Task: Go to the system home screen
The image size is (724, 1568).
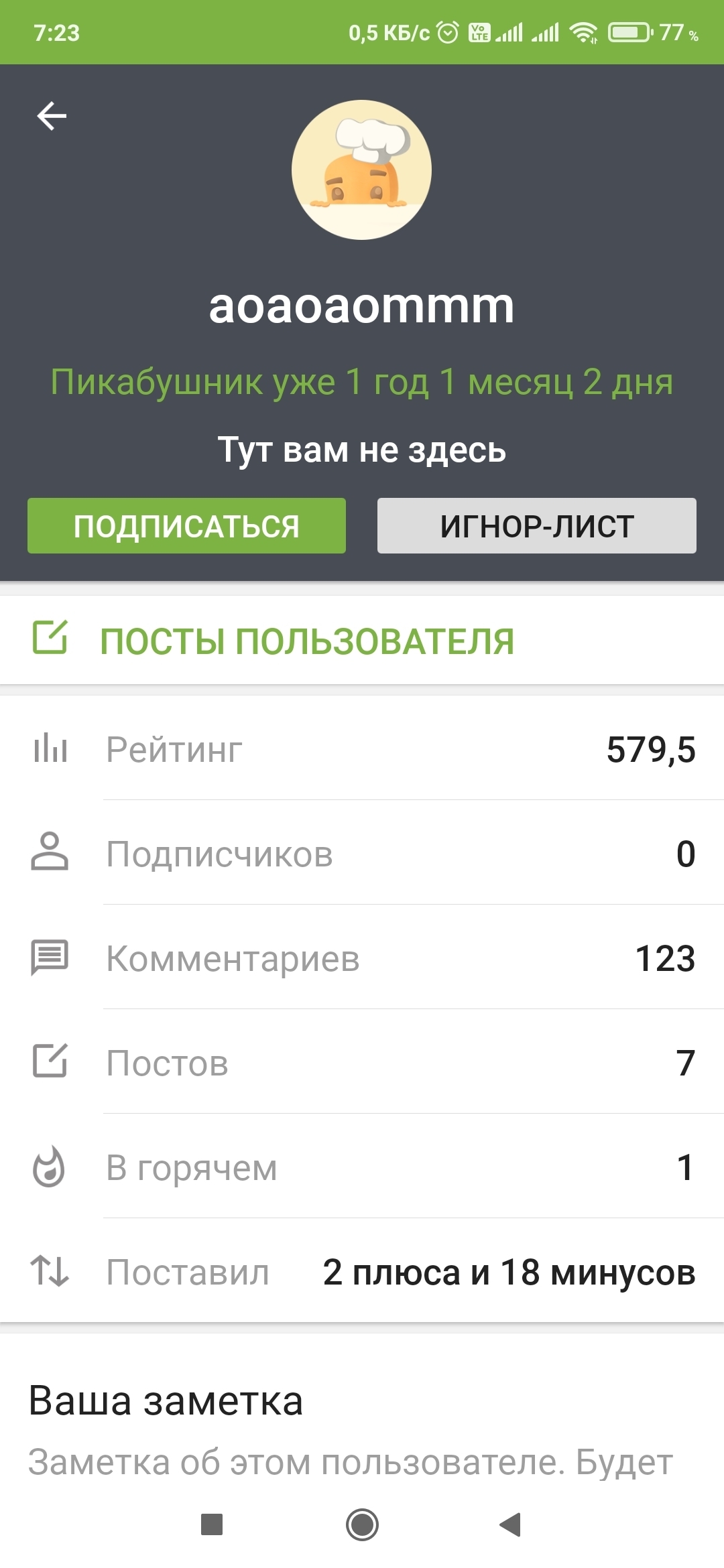Action: tap(362, 1525)
